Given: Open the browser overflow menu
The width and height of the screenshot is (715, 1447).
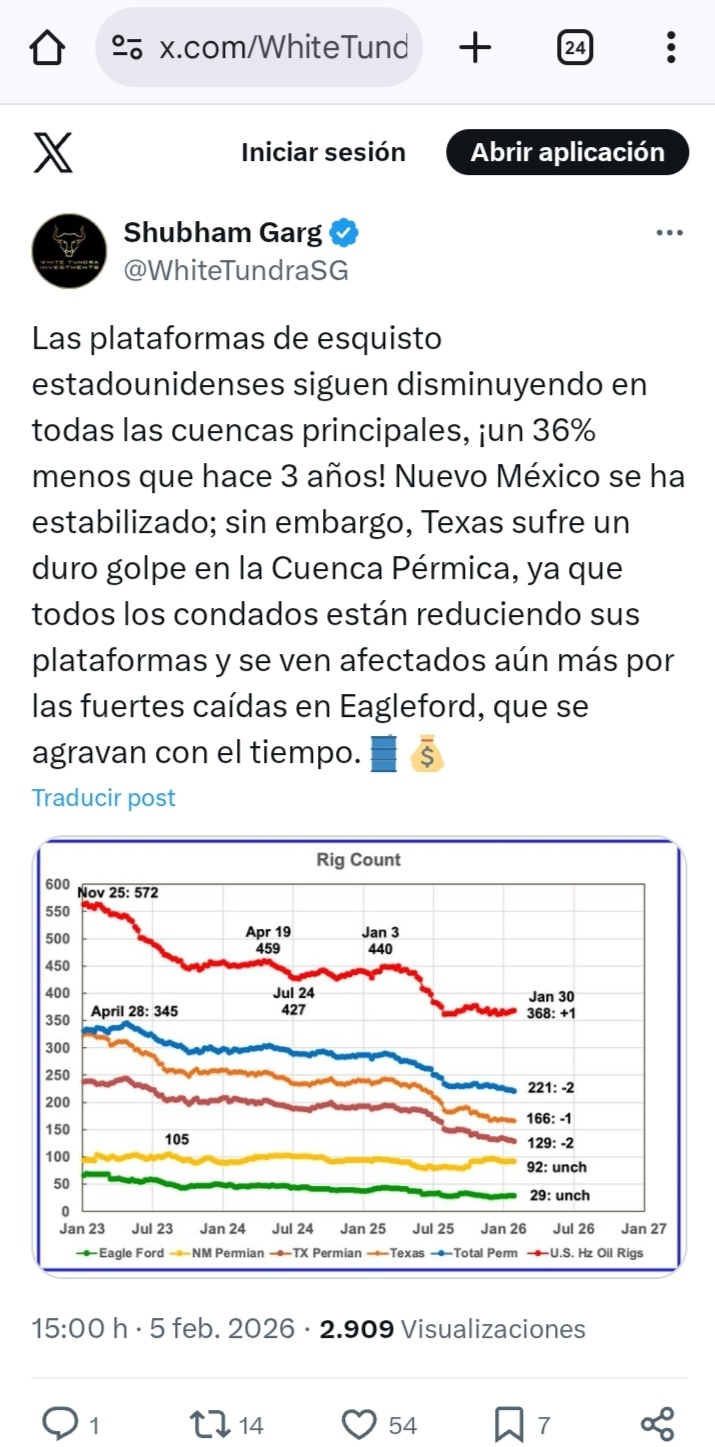Looking at the screenshot, I should 670,47.
